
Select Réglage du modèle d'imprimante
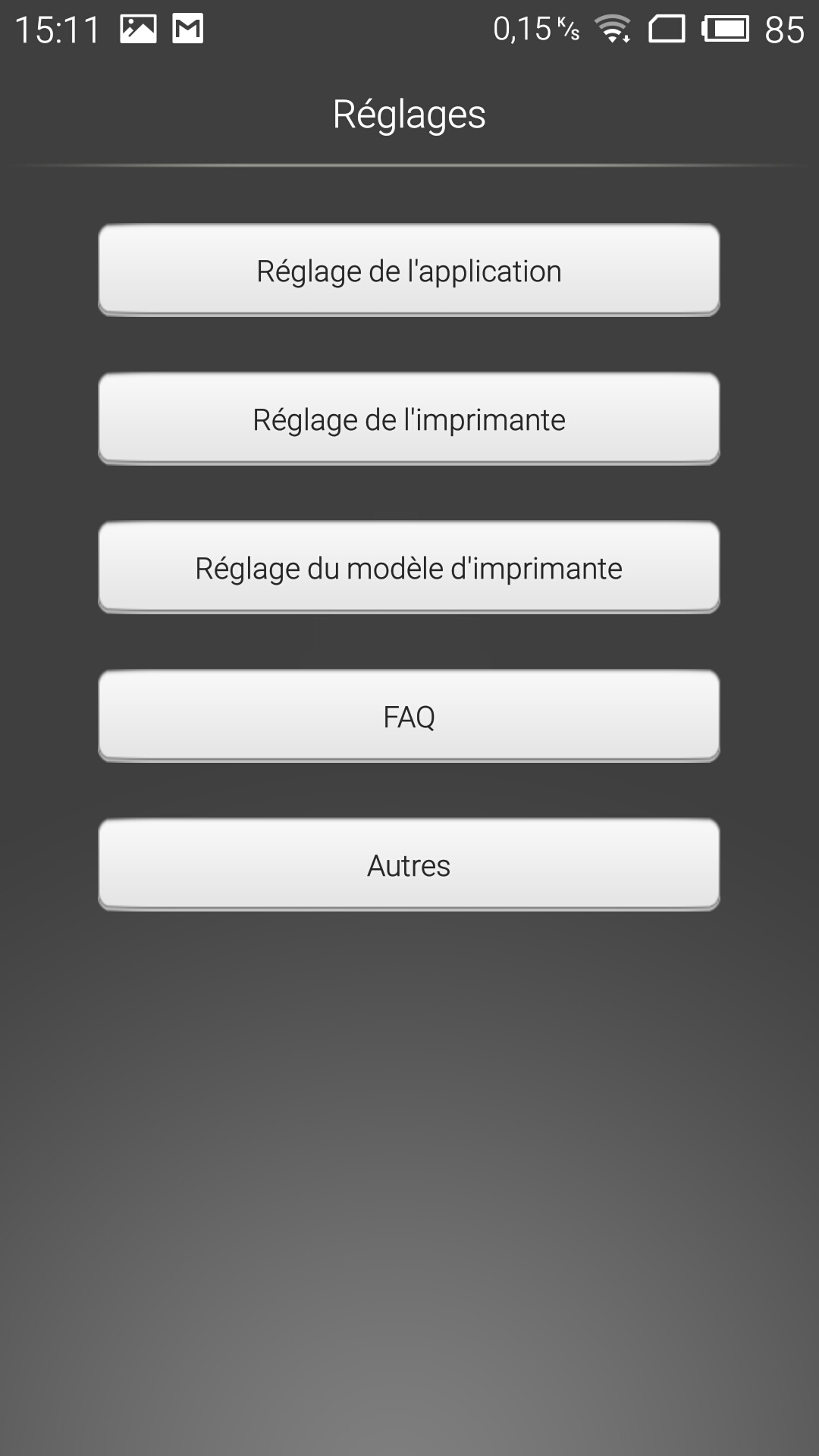[409, 567]
